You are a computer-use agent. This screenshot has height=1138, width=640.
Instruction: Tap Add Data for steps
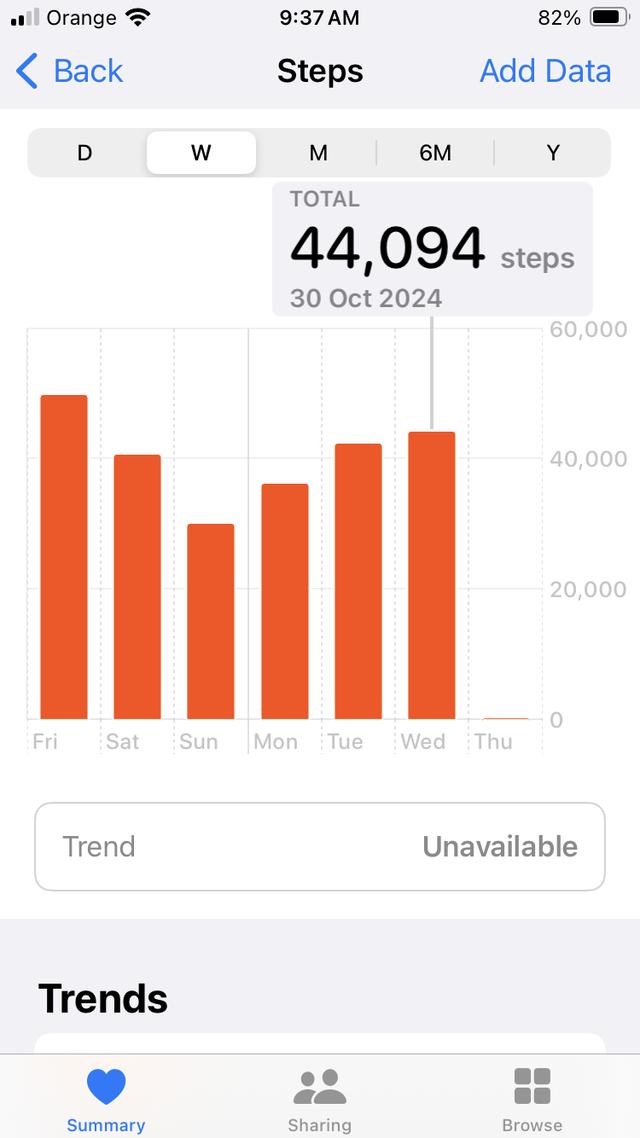(x=545, y=71)
